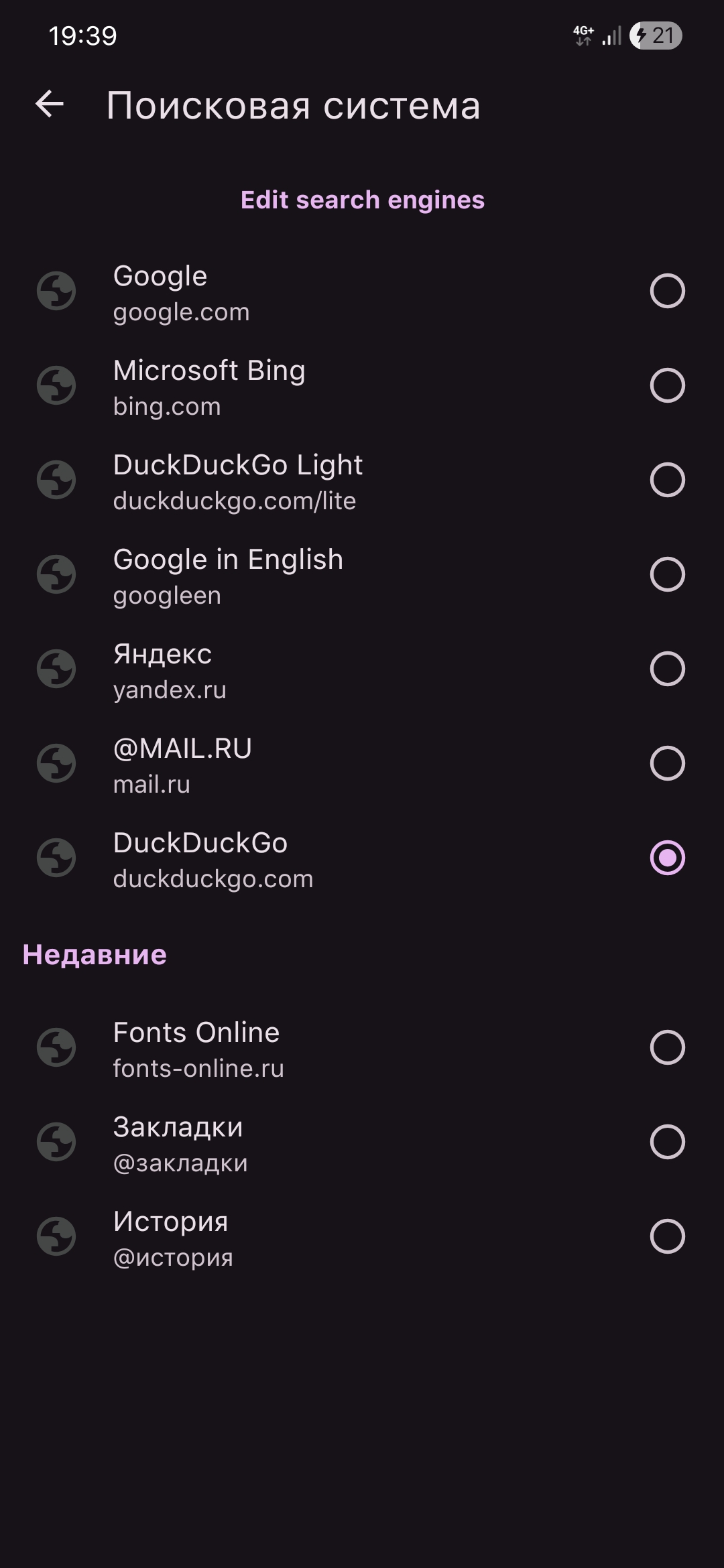
Task: Select DuckDuckGo Light option
Action: coord(667,480)
